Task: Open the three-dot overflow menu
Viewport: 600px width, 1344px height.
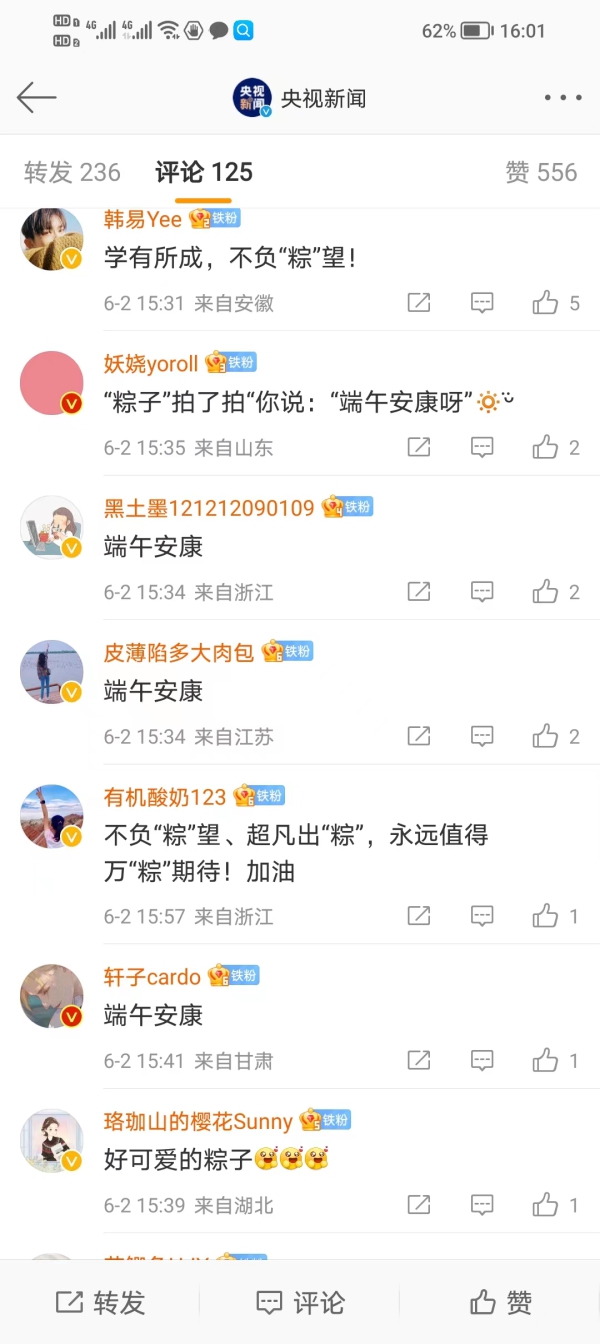Action: tap(563, 98)
